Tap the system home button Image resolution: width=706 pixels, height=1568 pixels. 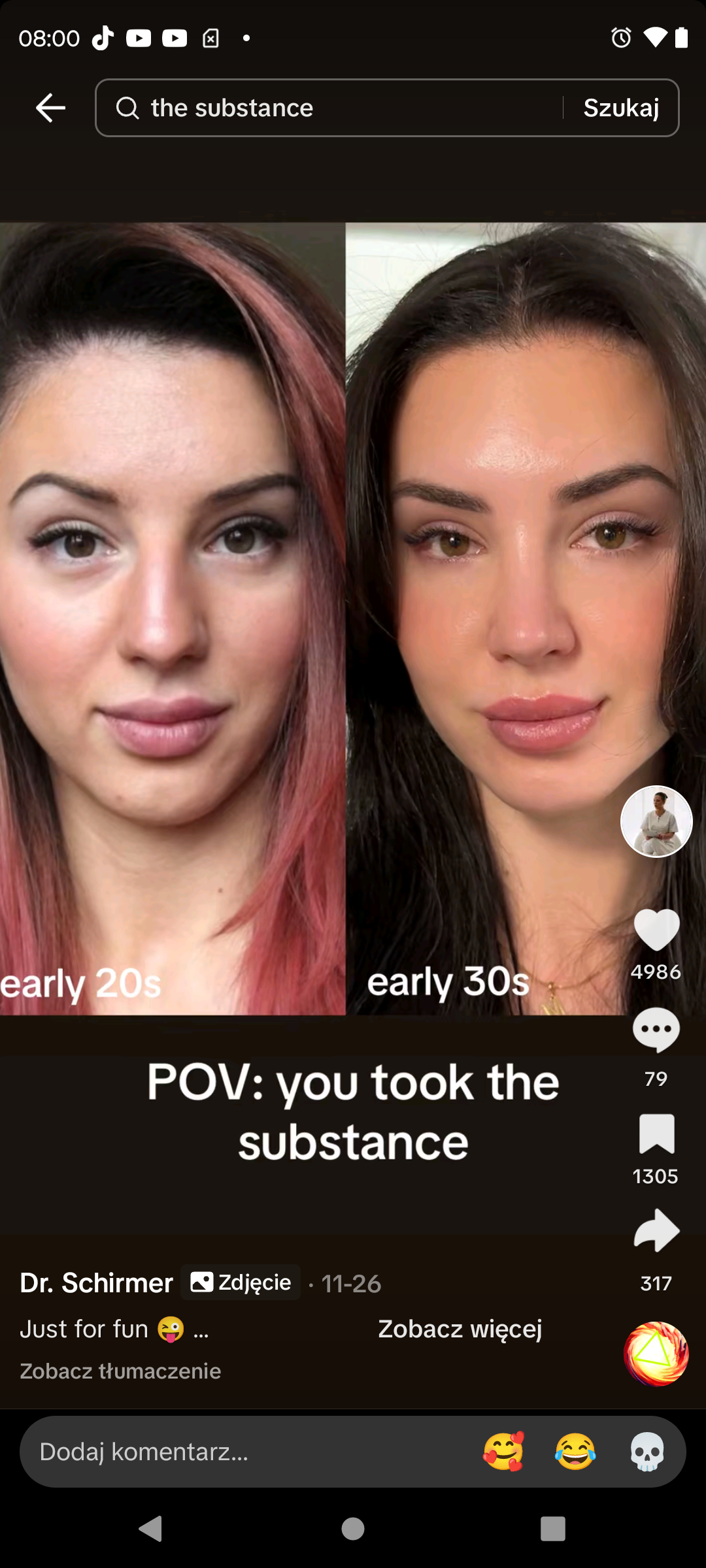pos(353,1529)
